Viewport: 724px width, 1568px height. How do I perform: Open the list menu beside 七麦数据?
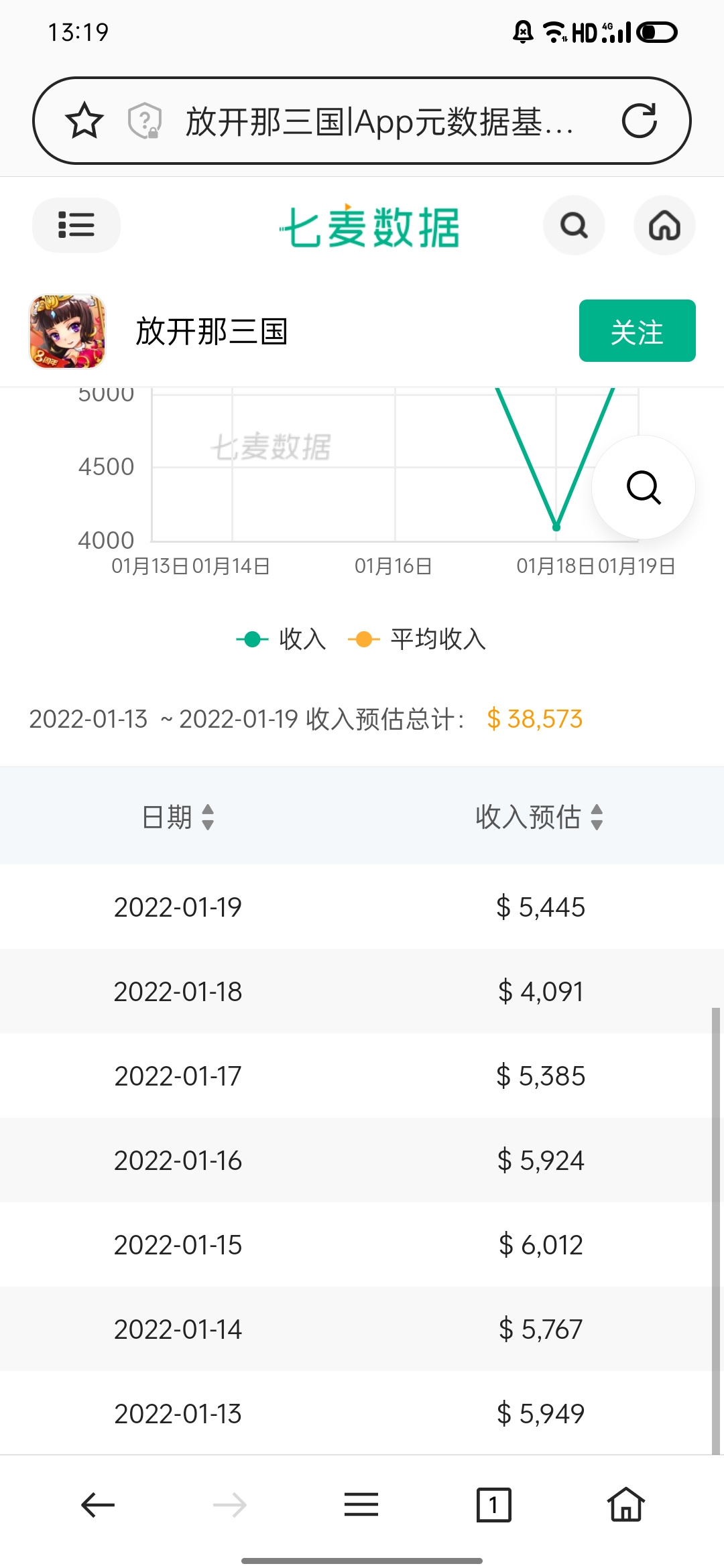76,224
